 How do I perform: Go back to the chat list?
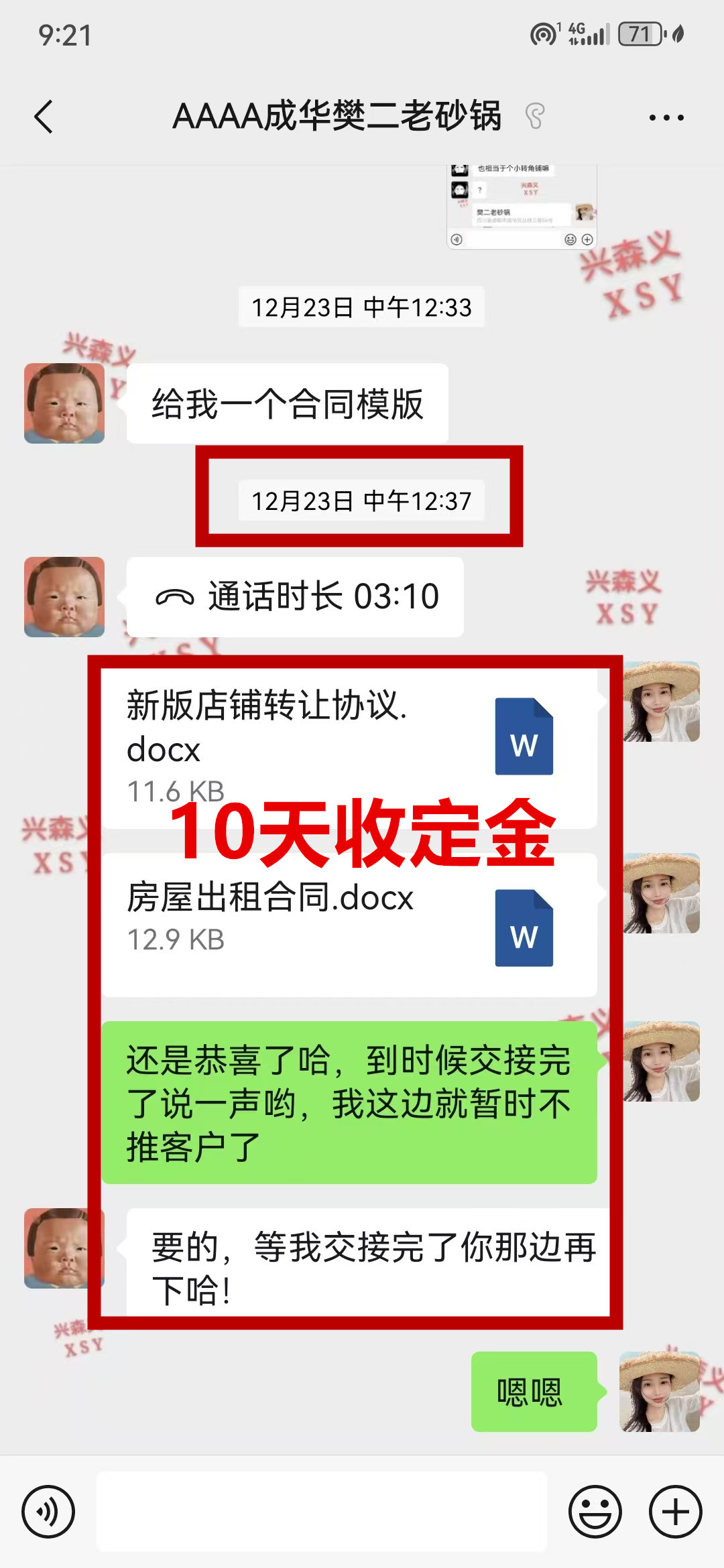tap(44, 117)
